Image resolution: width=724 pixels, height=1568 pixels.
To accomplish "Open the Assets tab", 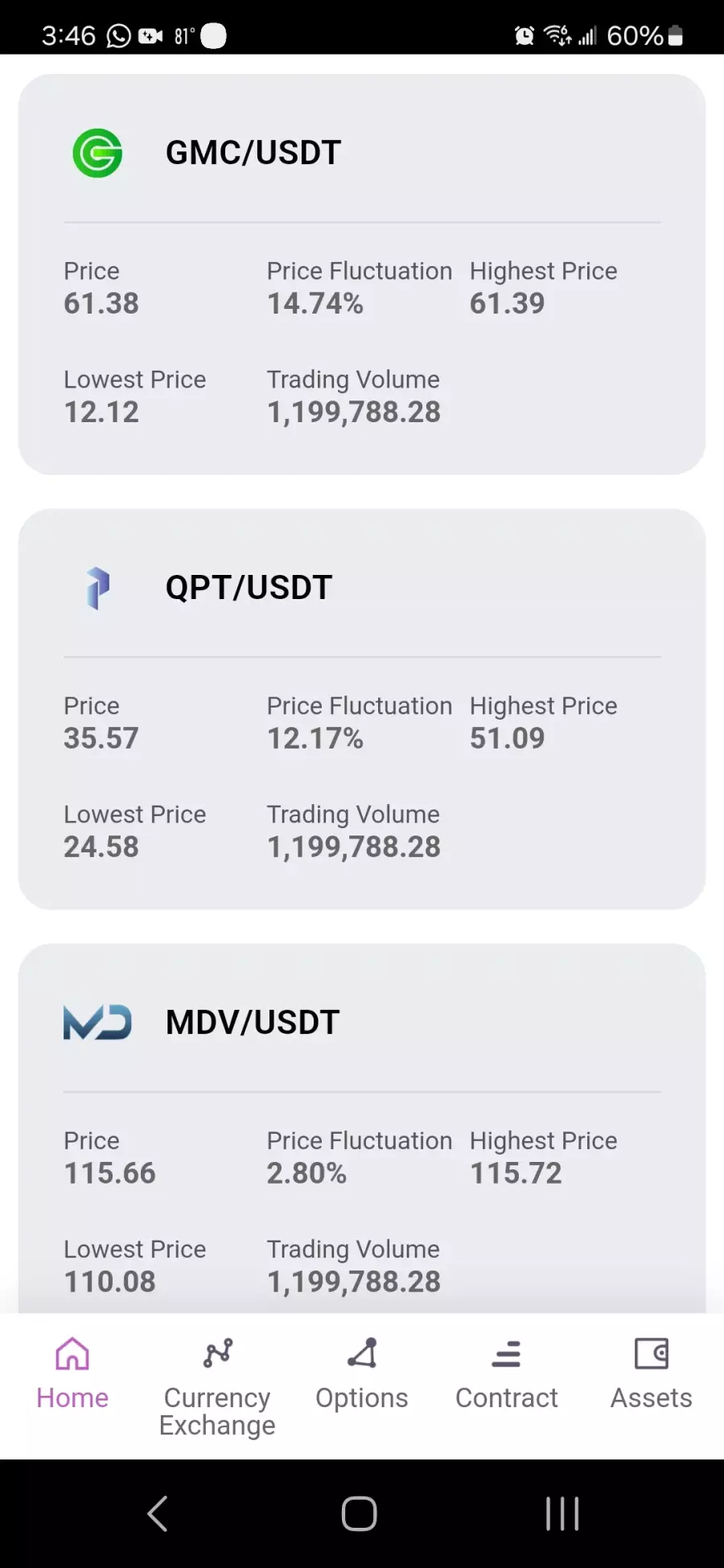I will 652,1373.
